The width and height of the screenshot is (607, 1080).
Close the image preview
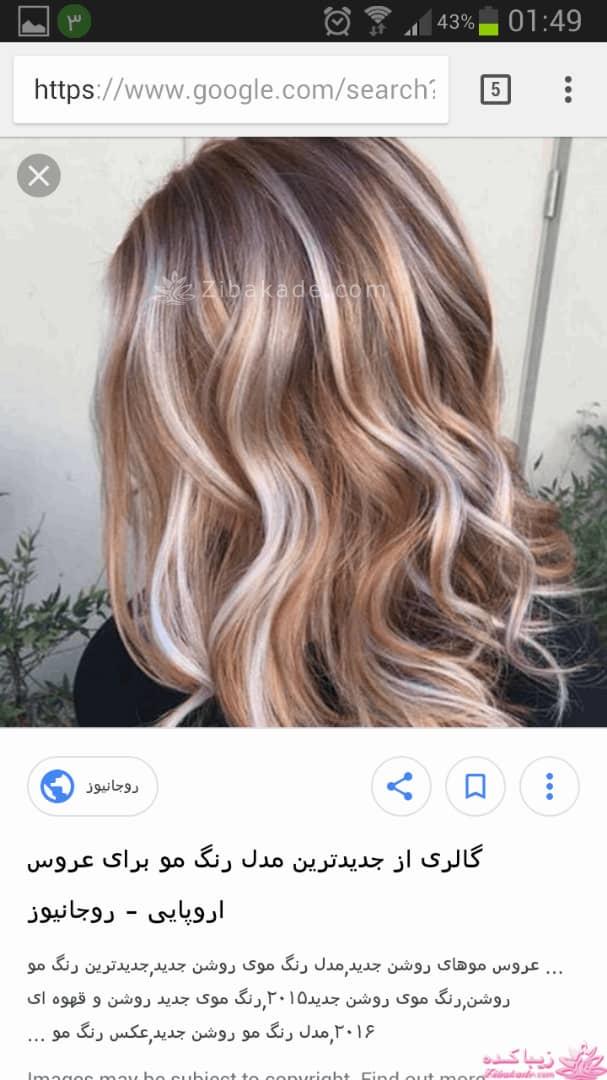pyautogui.click(x=39, y=177)
